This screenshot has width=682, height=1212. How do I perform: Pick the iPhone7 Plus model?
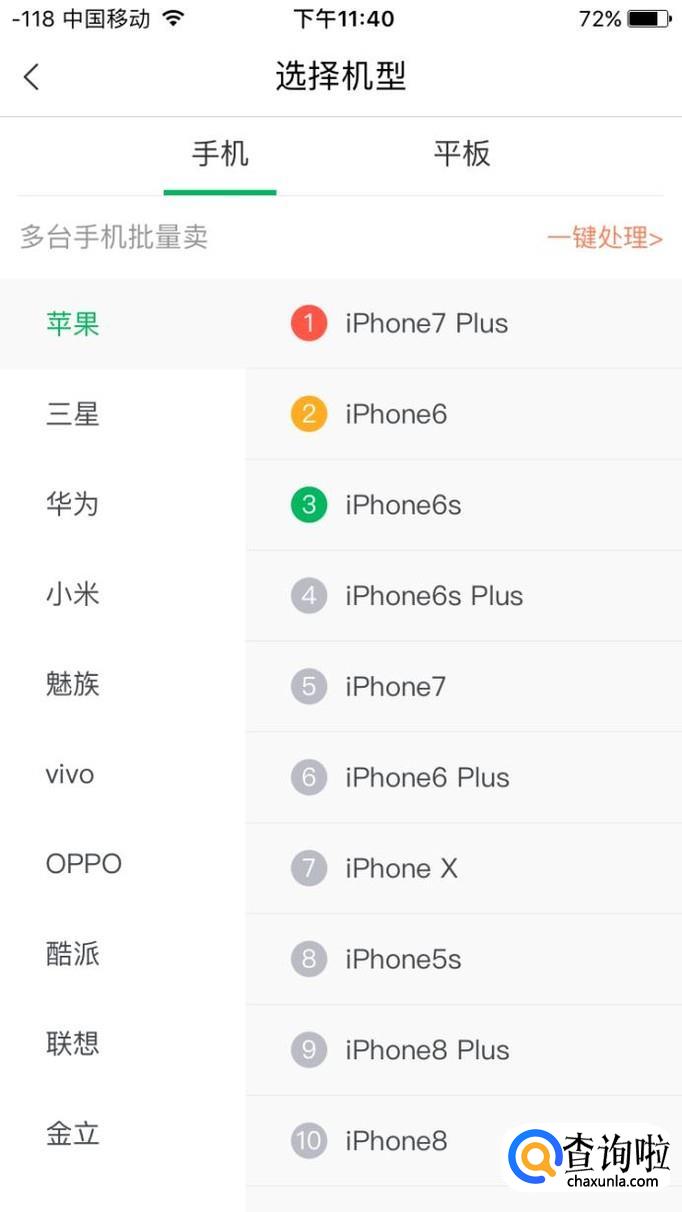point(427,324)
